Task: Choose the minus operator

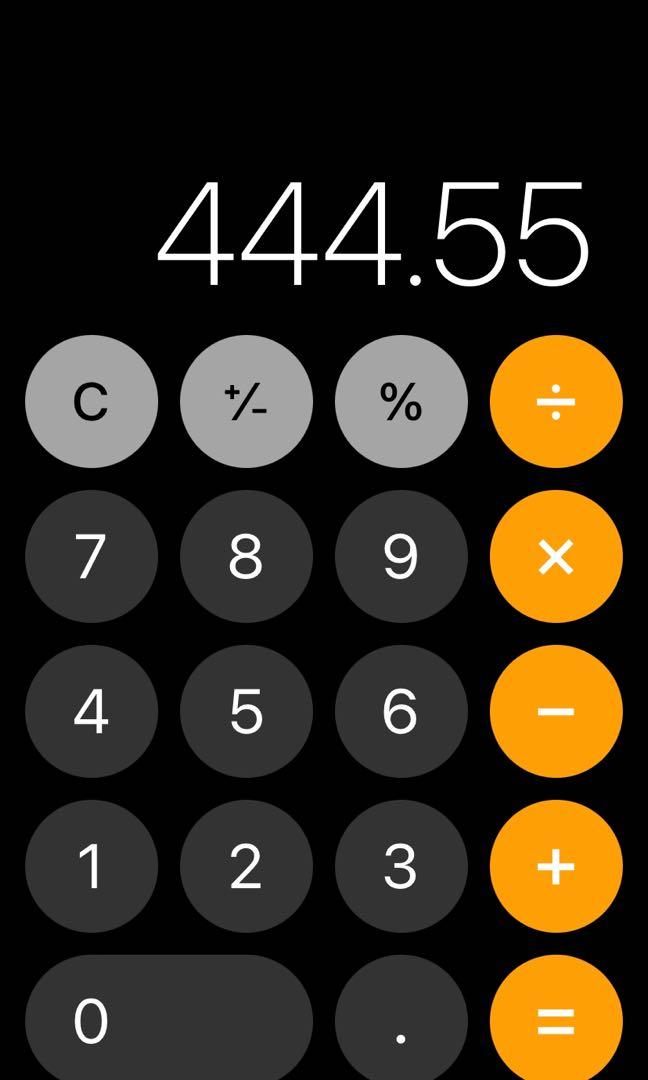Action: 556,712
